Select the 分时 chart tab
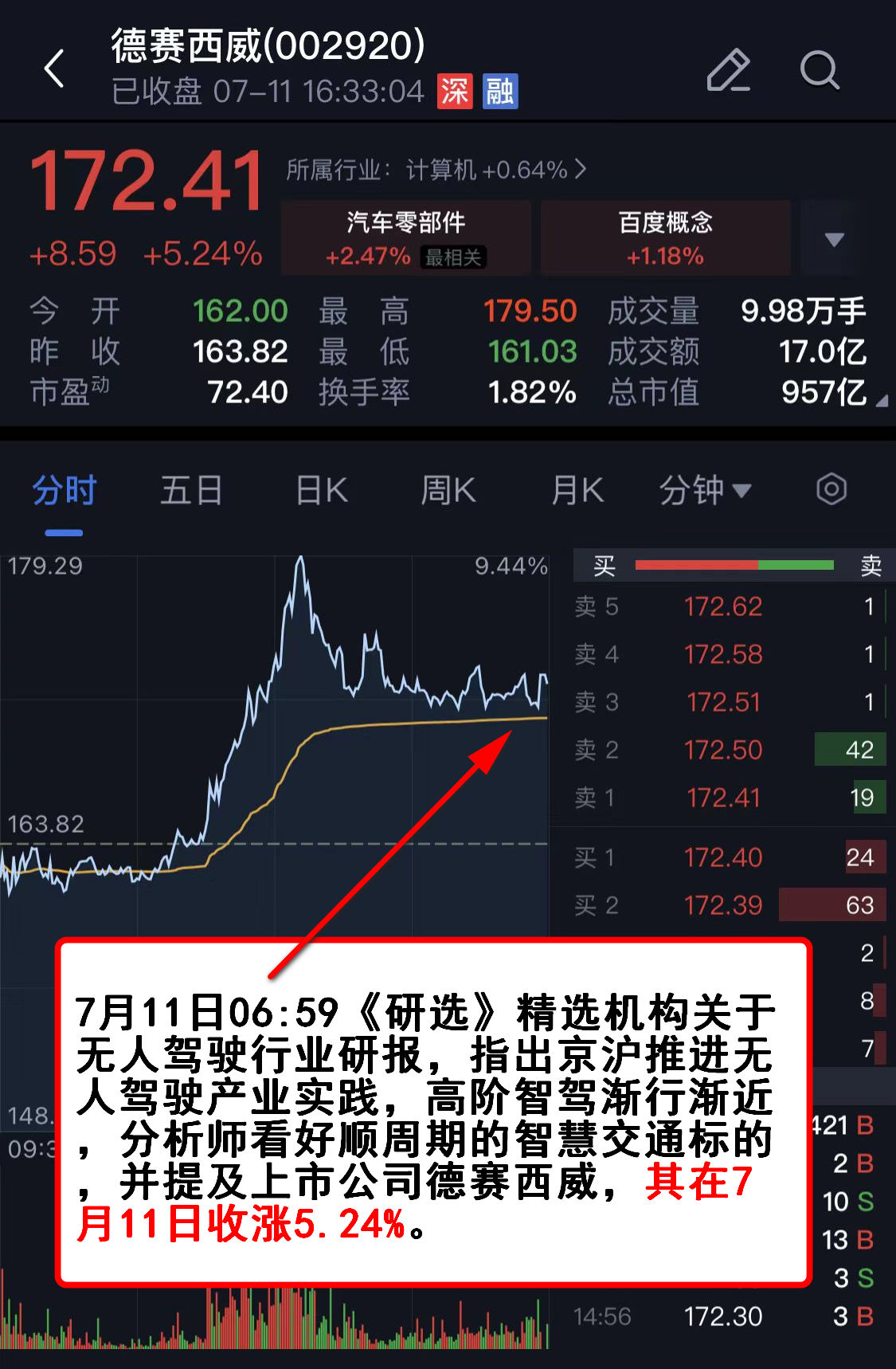 coord(64,490)
